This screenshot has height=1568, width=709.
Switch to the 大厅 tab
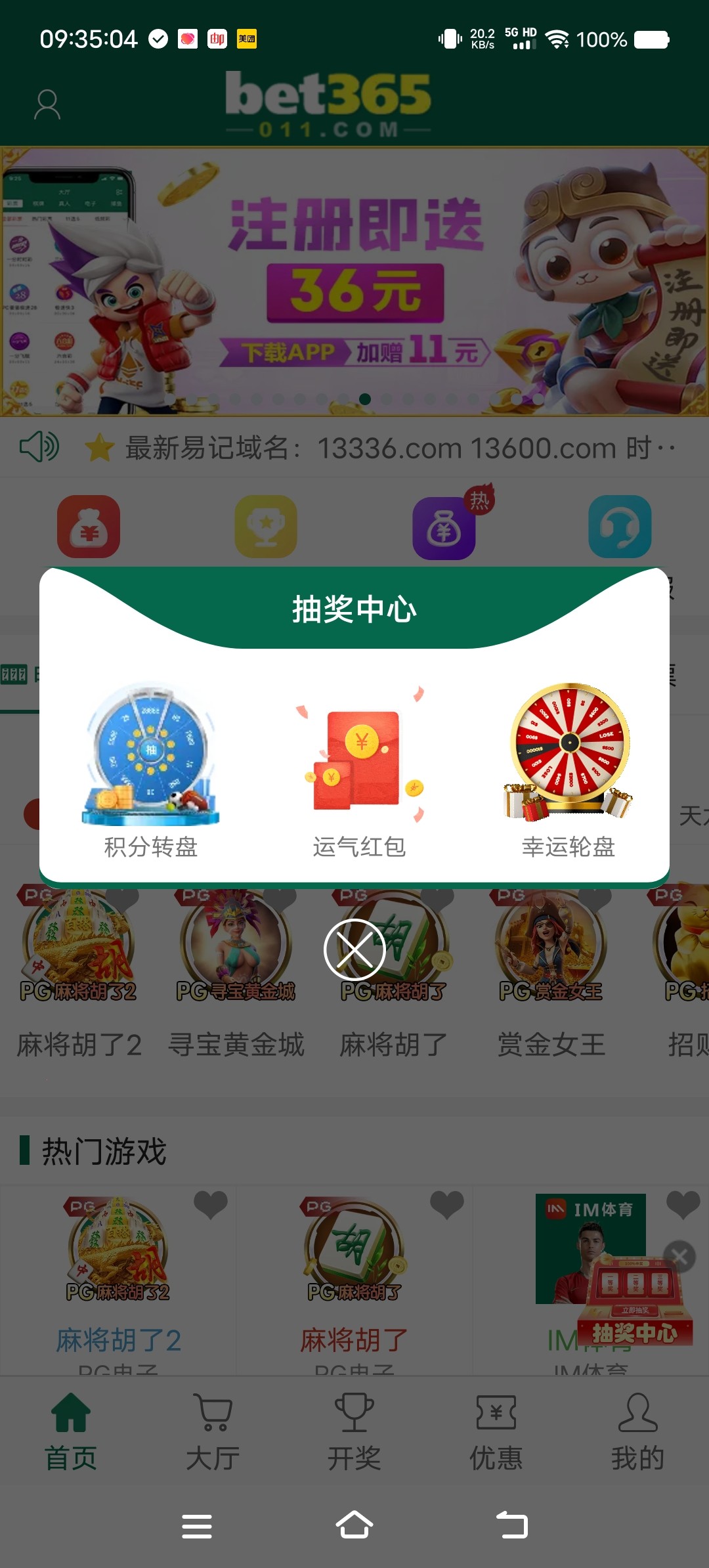tap(213, 1431)
